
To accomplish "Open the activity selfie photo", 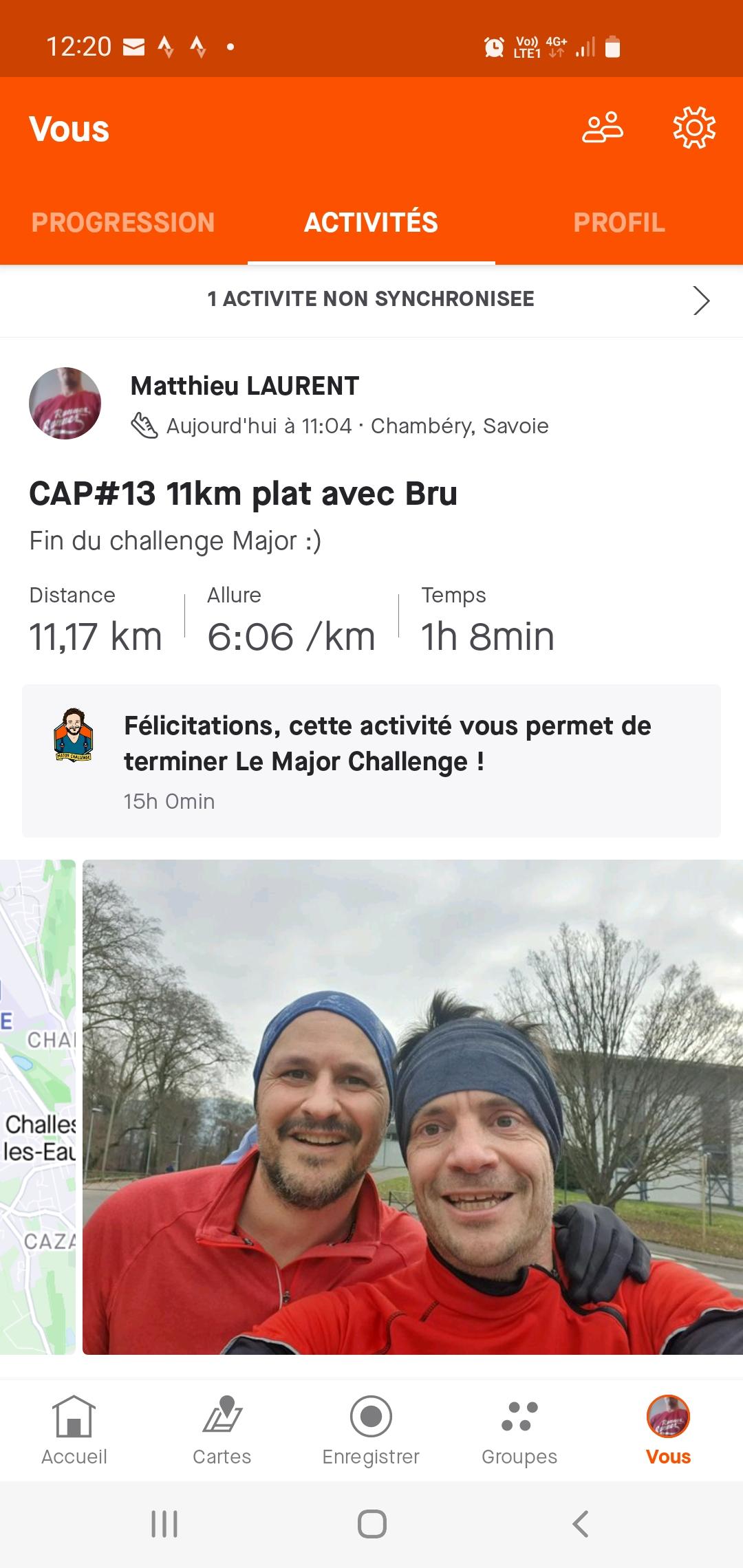I will pos(413,1107).
